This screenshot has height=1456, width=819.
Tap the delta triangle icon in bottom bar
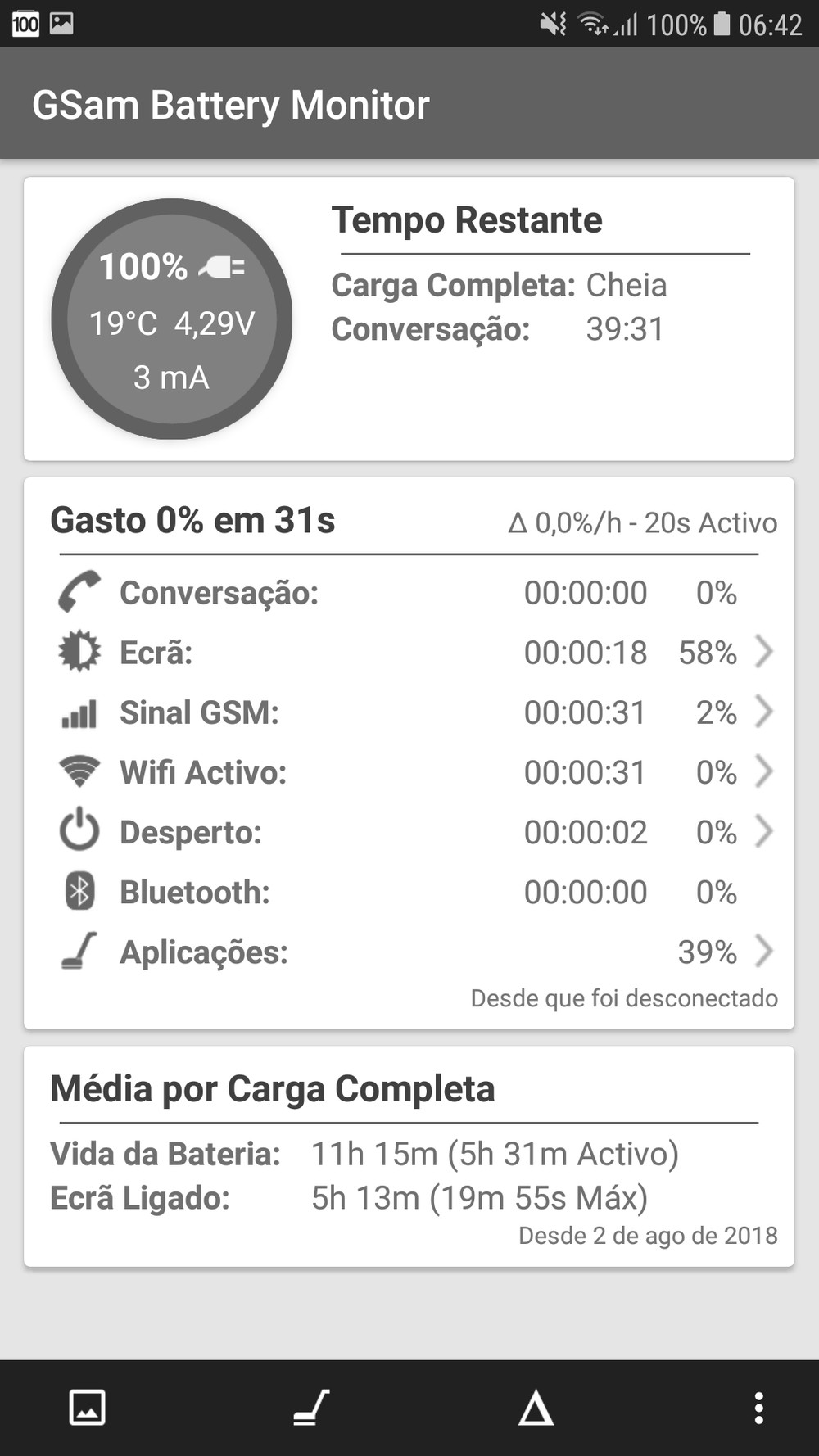536,1408
